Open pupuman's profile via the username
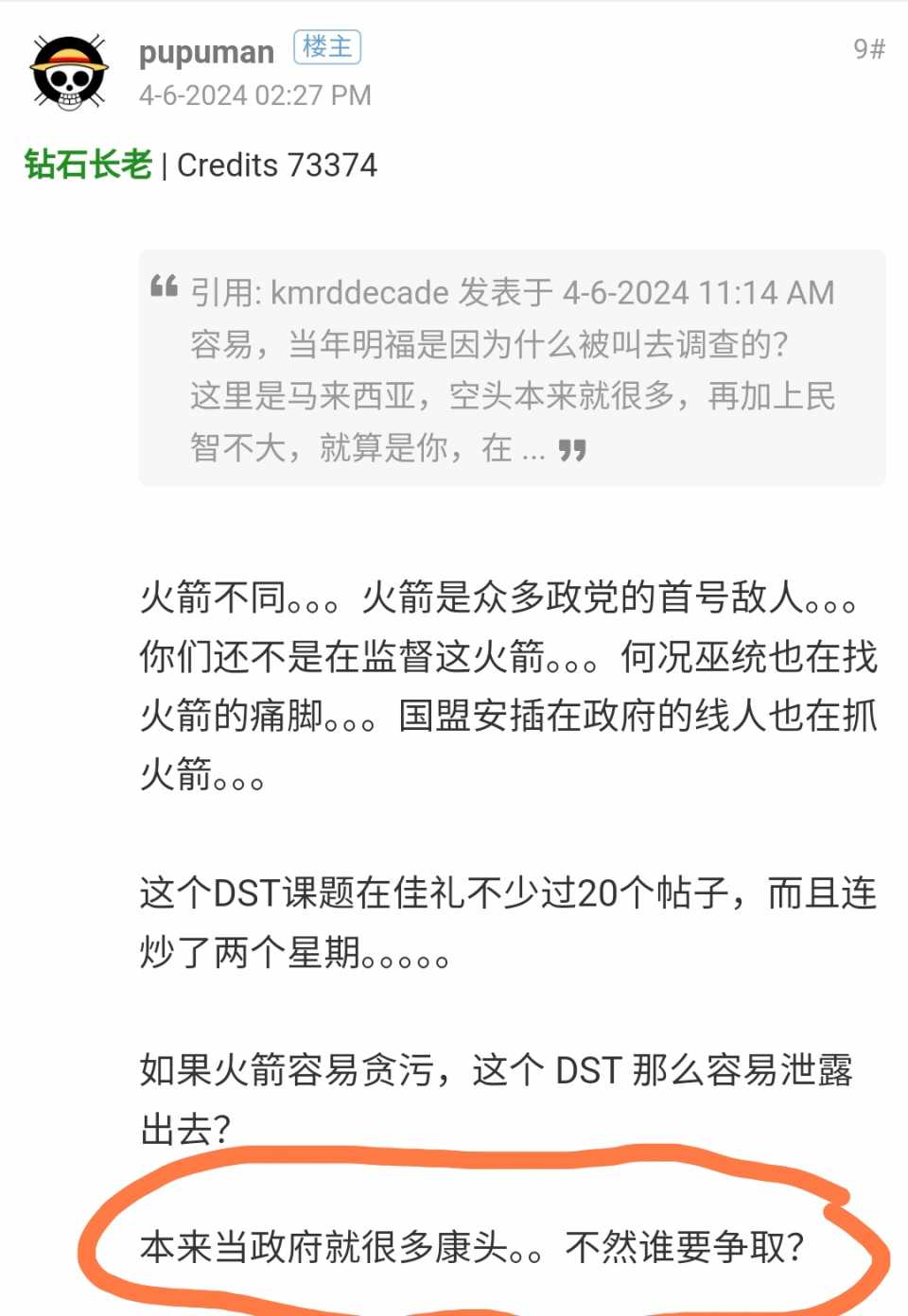 click(206, 52)
